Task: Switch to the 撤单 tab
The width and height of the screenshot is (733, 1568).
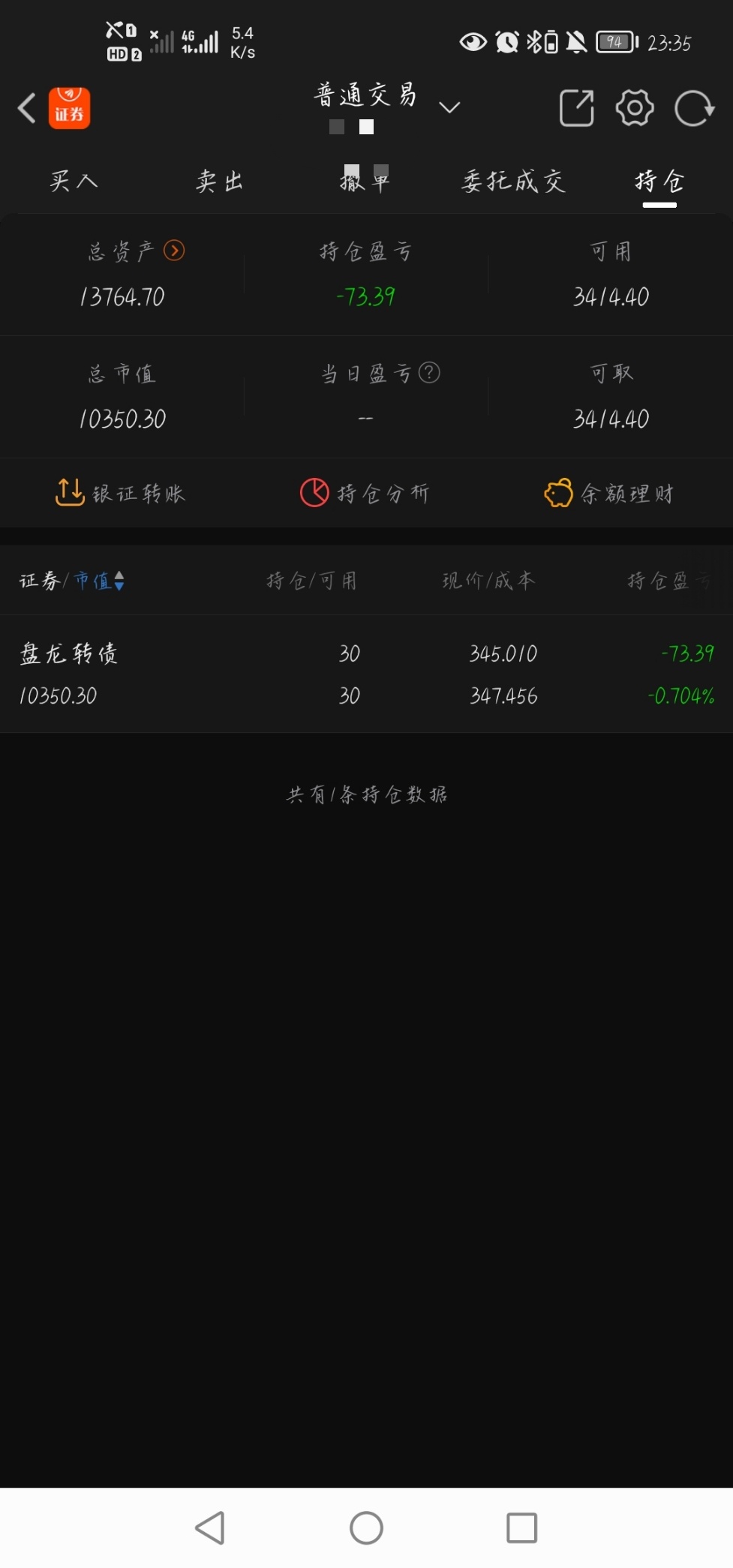Action: [365, 181]
